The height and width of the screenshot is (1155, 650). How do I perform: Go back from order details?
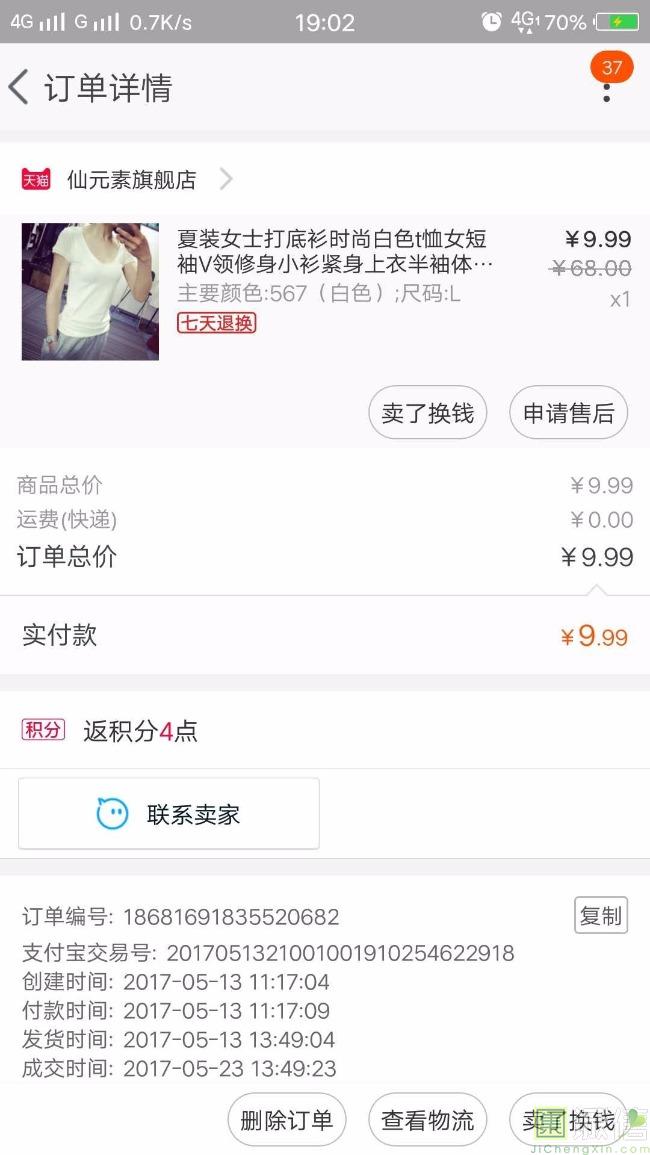coord(20,88)
